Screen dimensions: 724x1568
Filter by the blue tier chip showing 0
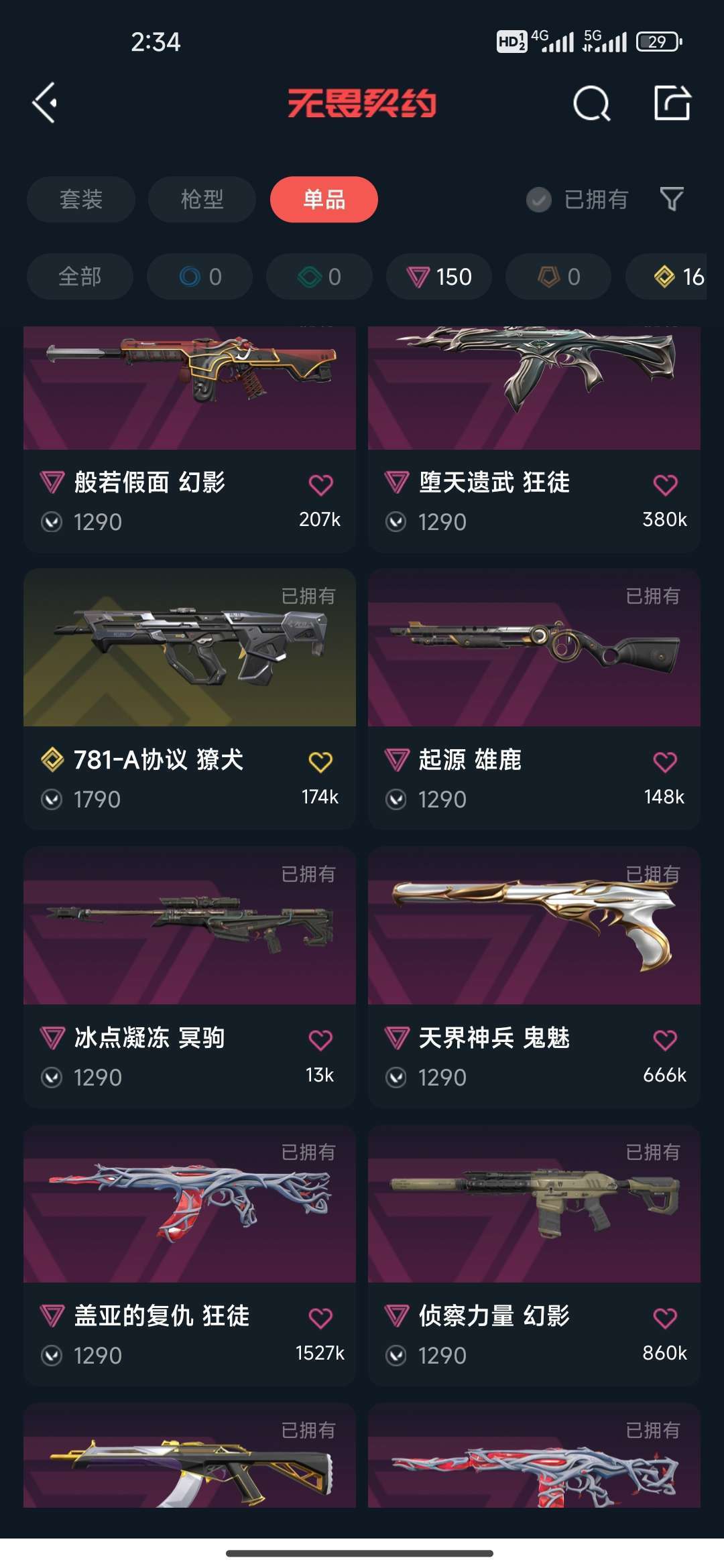[x=200, y=276]
